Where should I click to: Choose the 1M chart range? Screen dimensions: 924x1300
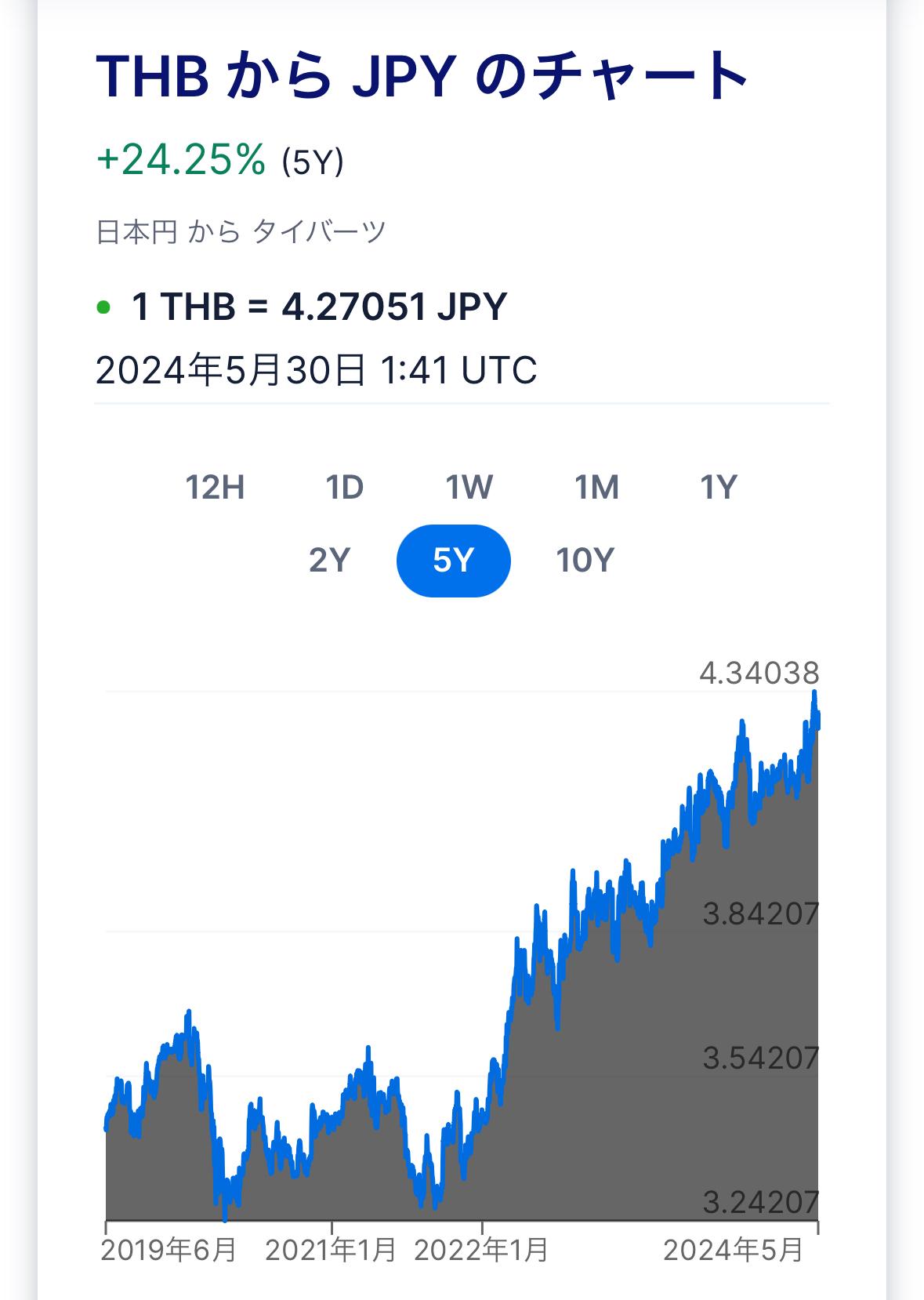coord(596,488)
